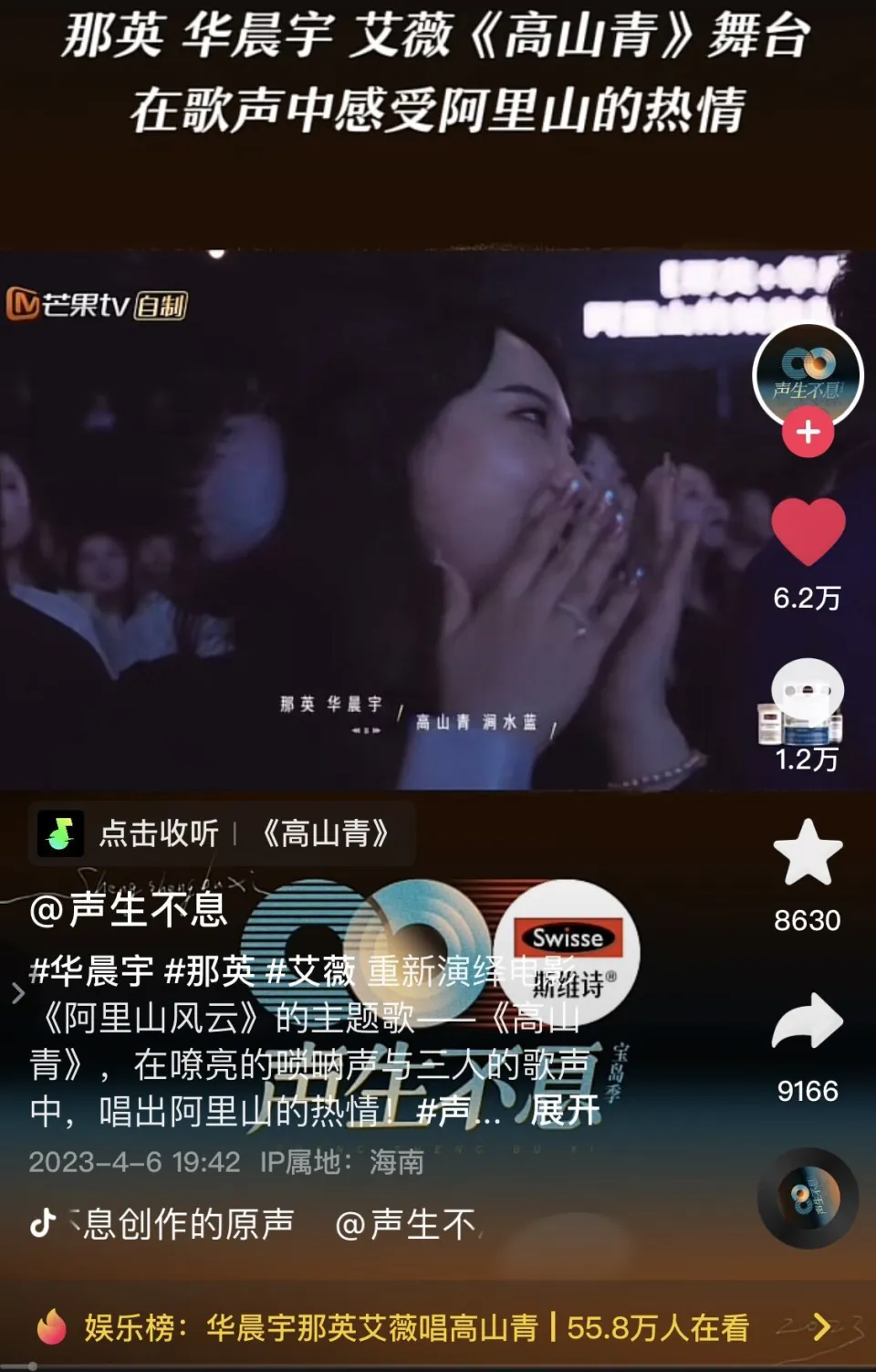Follow 声生不息 with the plus button
Viewport: 876px width, 1372px height.
pos(808,433)
